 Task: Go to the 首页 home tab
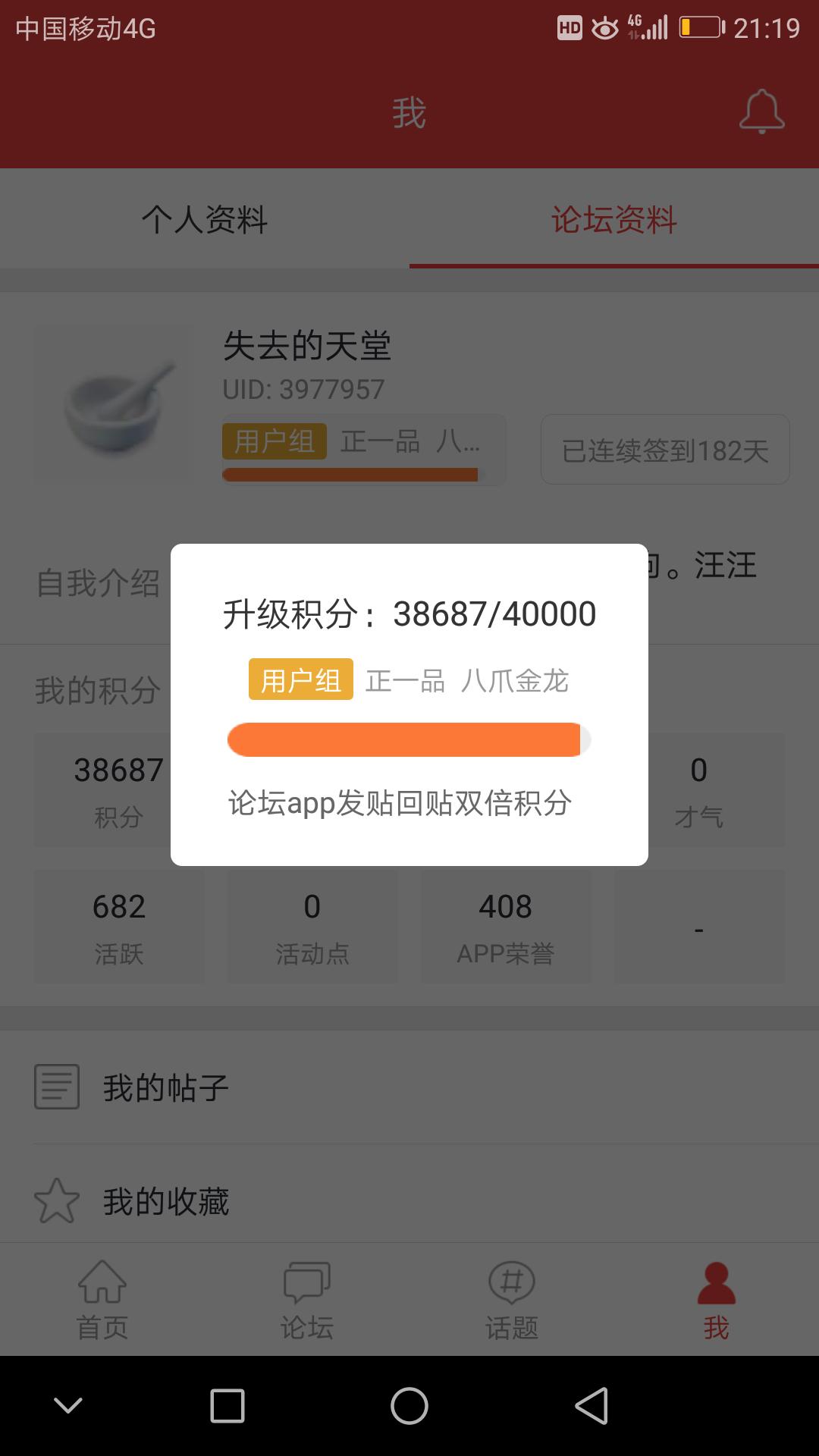click(102, 1300)
